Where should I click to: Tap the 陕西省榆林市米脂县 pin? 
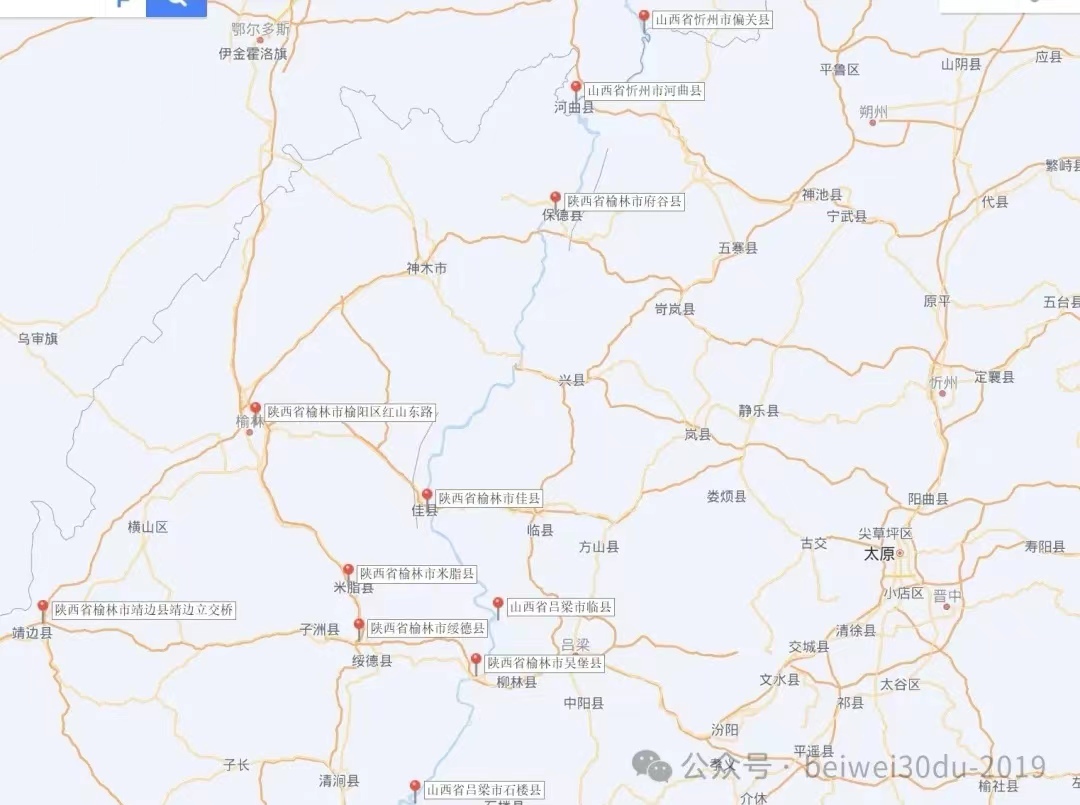[348, 571]
